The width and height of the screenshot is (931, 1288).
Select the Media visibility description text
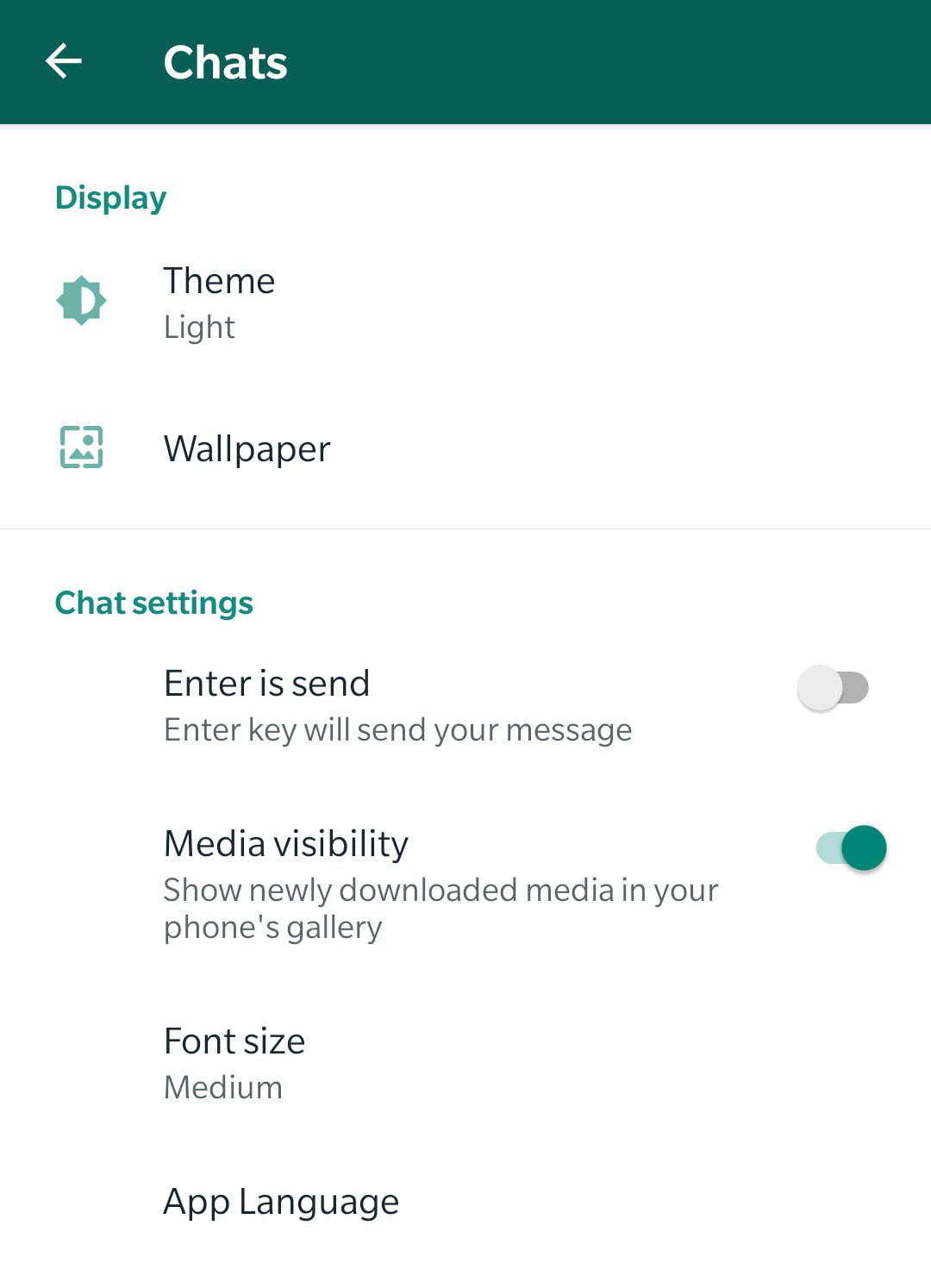click(x=440, y=908)
